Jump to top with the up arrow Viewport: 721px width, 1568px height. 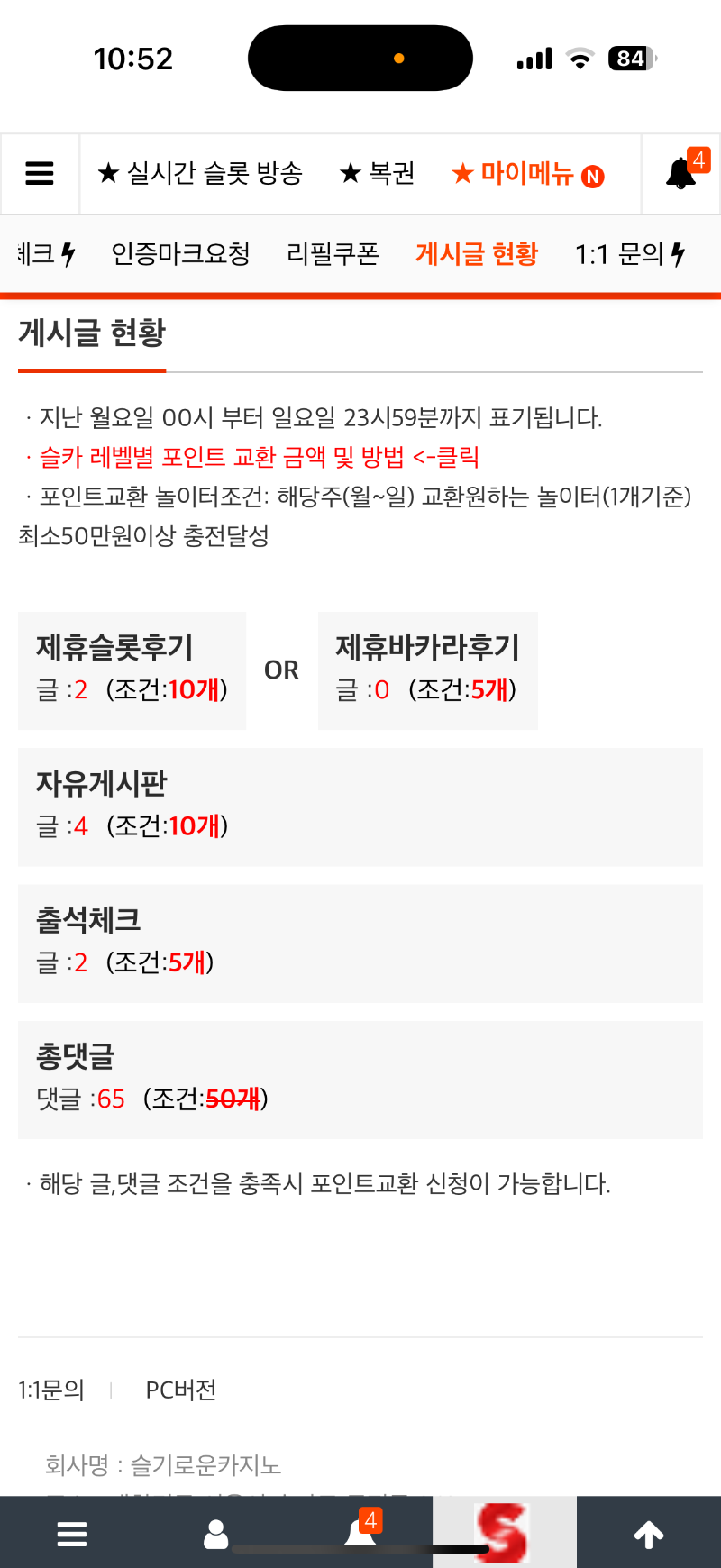click(649, 1534)
